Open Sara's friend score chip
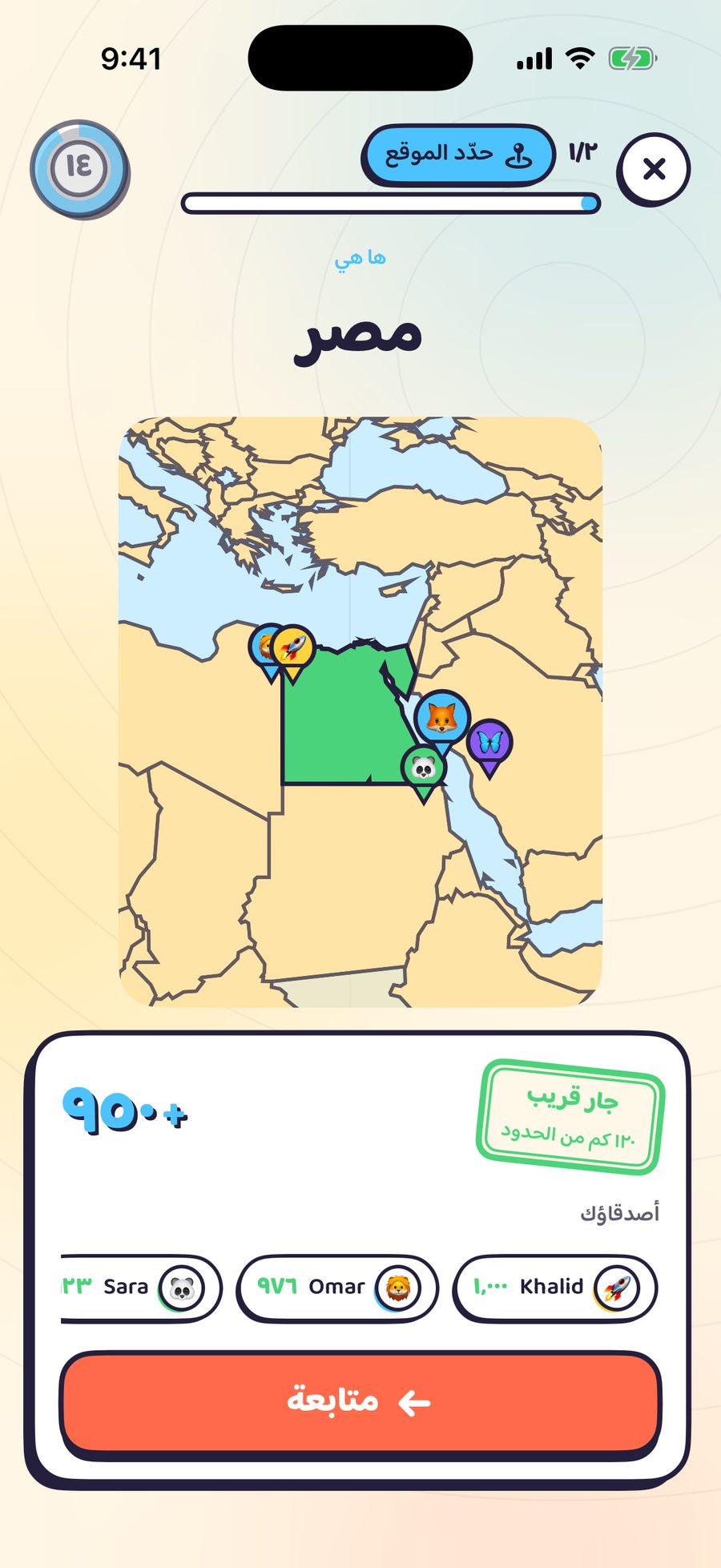The image size is (721, 1568). pyautogui.click(x=141, y=1288)
